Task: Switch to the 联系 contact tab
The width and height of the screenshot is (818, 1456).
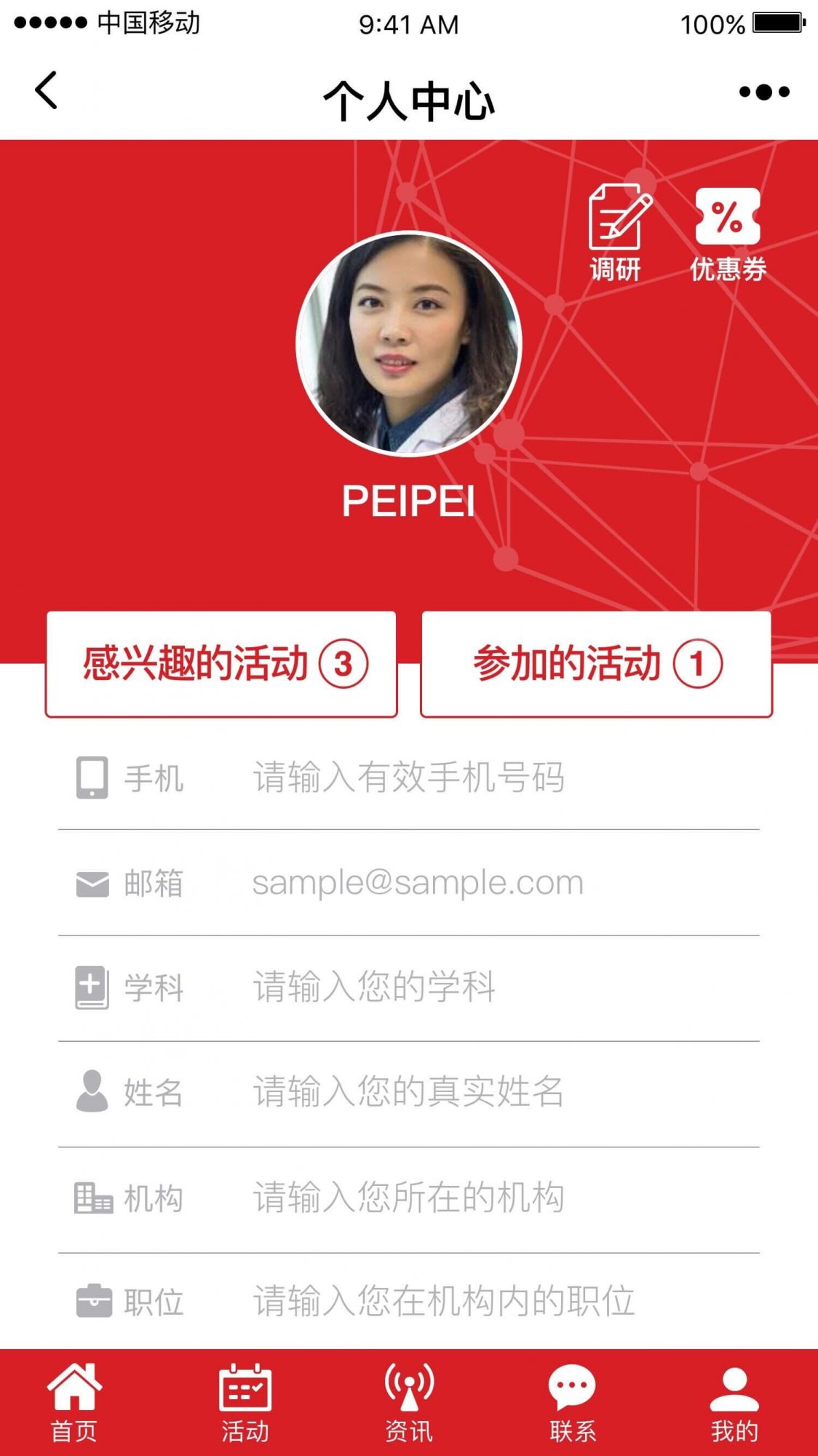Action: pos(573,1403)
